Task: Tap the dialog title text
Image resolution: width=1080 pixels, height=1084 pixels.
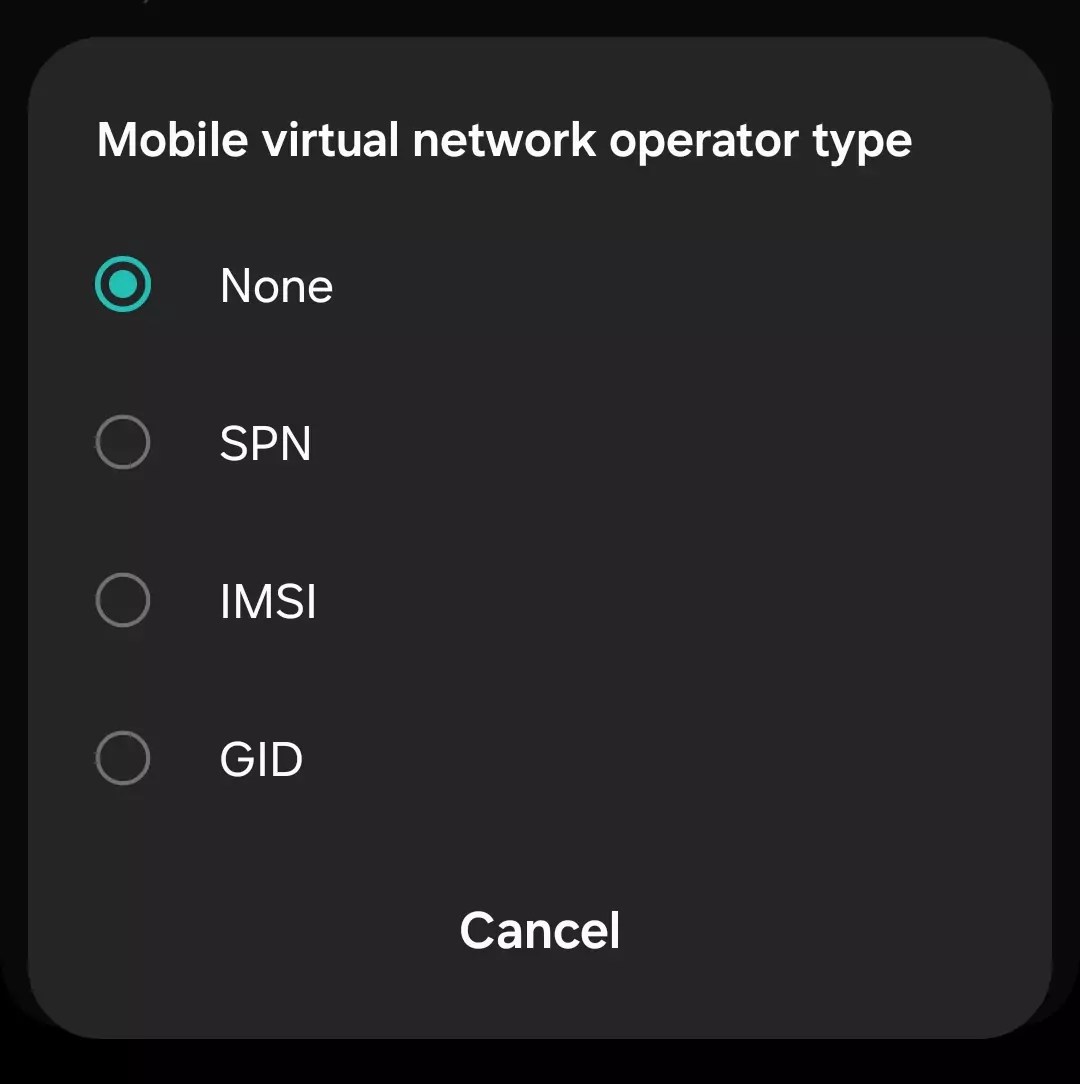Action: 504,139
